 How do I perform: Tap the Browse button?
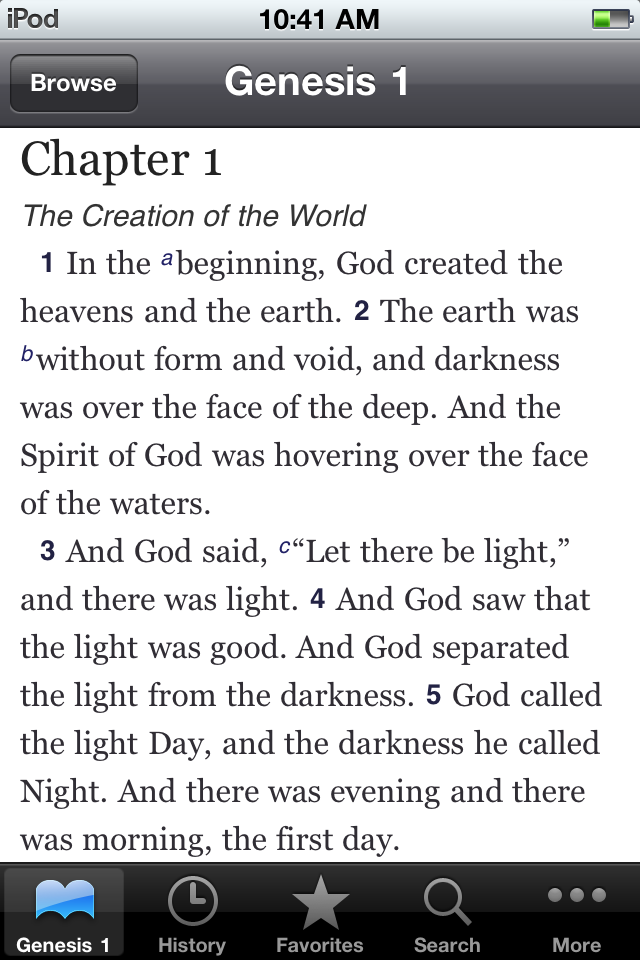pyautogui.click(x=73, y=83)
